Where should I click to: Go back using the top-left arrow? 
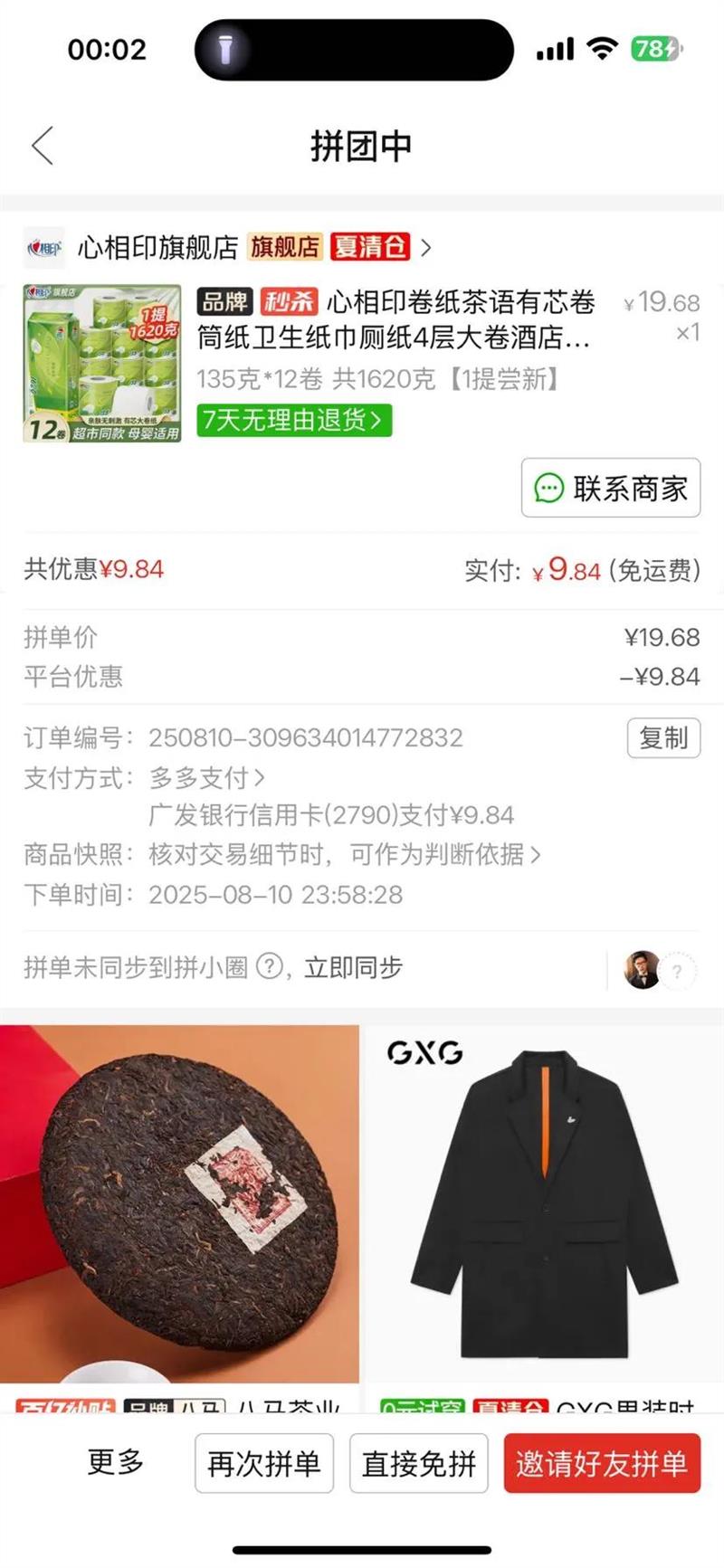43,146
